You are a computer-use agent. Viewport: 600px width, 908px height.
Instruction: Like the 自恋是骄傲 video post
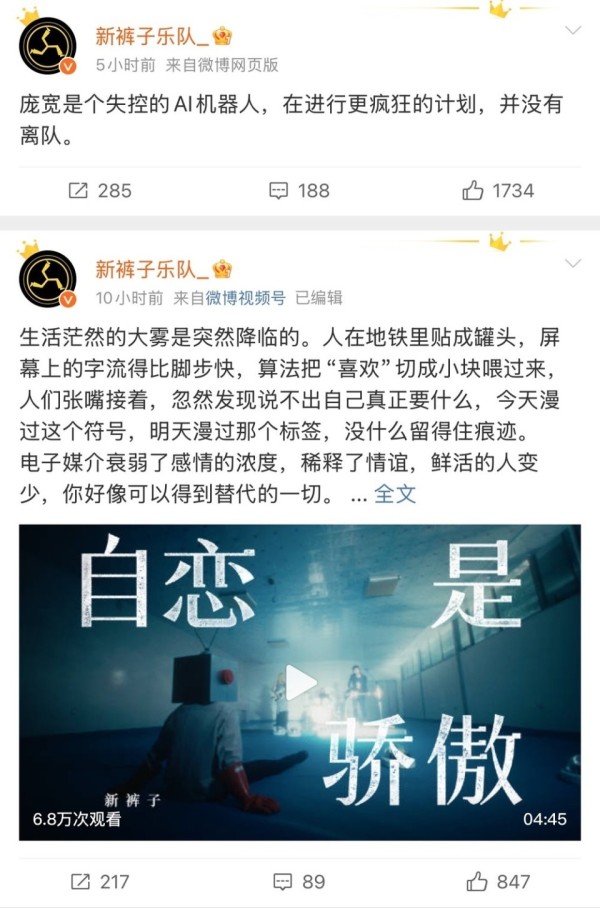point(498,881)
